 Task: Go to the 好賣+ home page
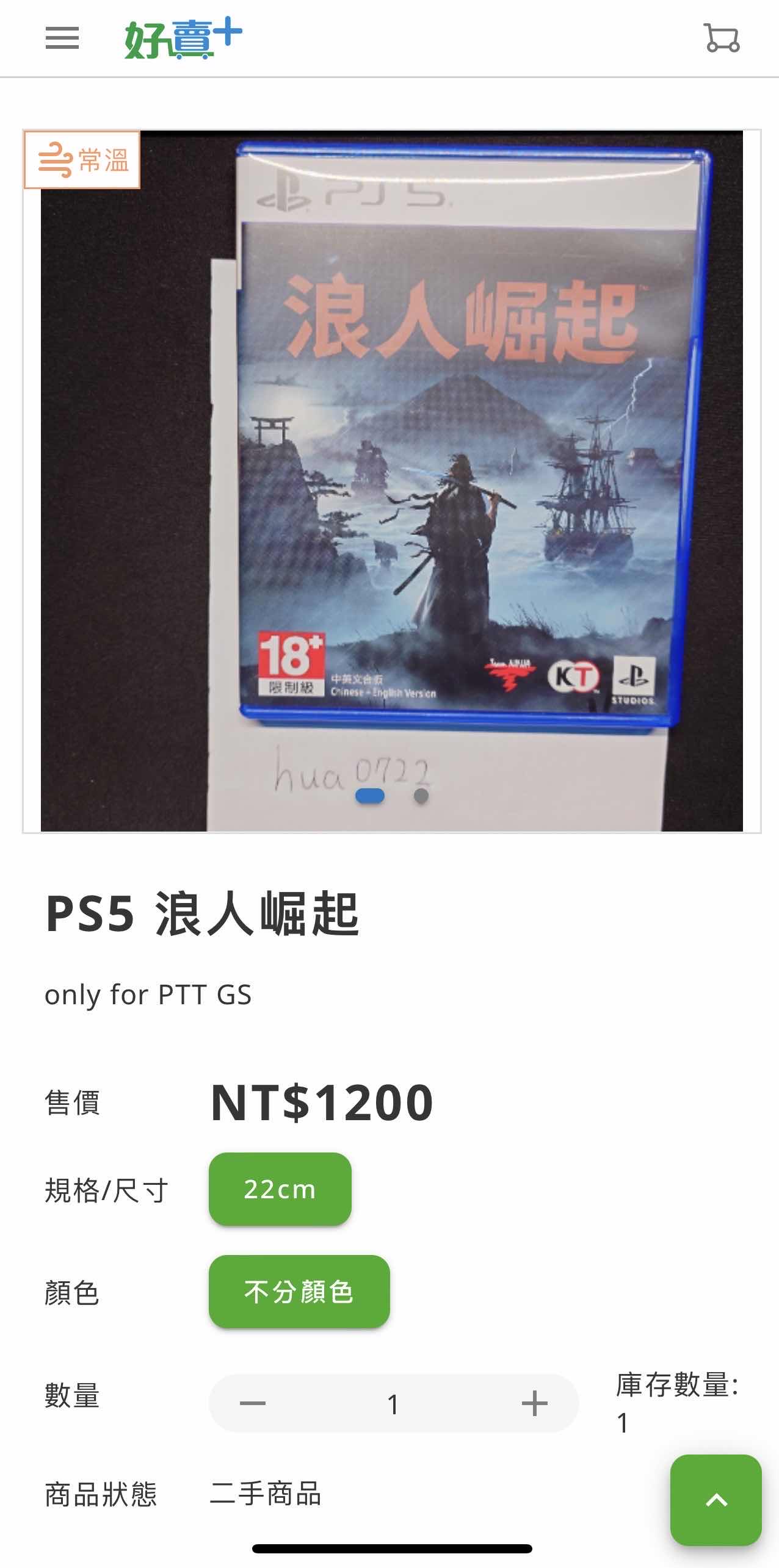183,38
